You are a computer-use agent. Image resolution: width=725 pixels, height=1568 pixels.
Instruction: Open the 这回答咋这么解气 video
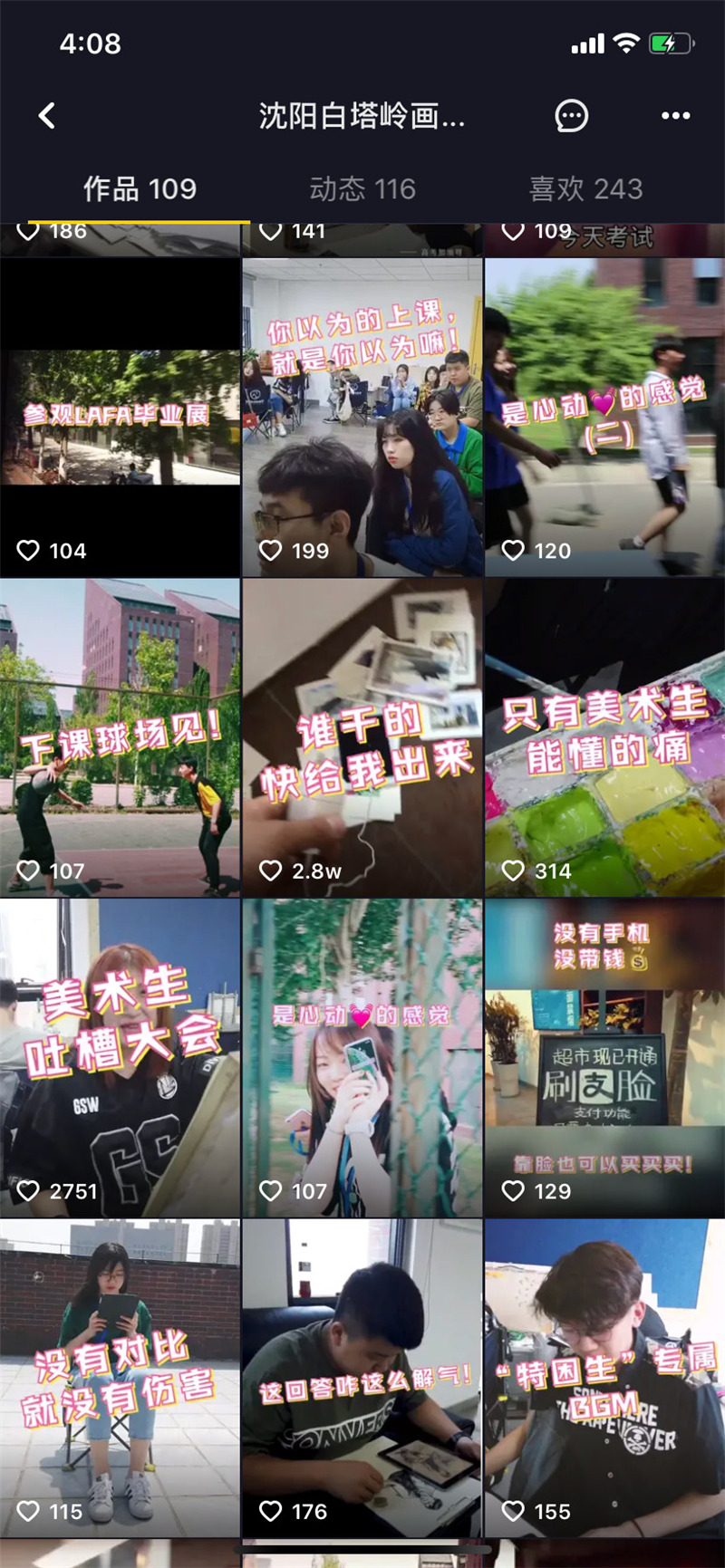click(362, 1377)
